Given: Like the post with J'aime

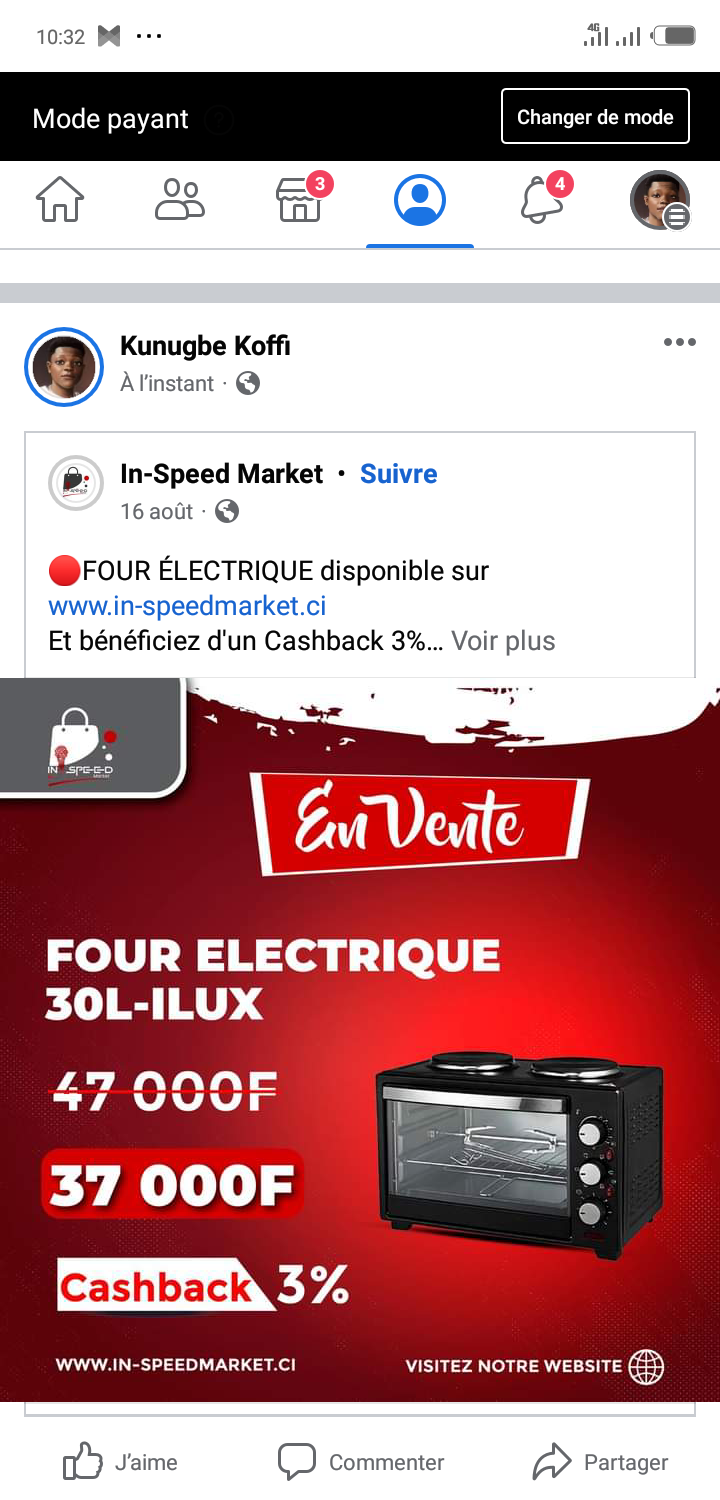Looking at the screenshot, I should (120, 1462).
